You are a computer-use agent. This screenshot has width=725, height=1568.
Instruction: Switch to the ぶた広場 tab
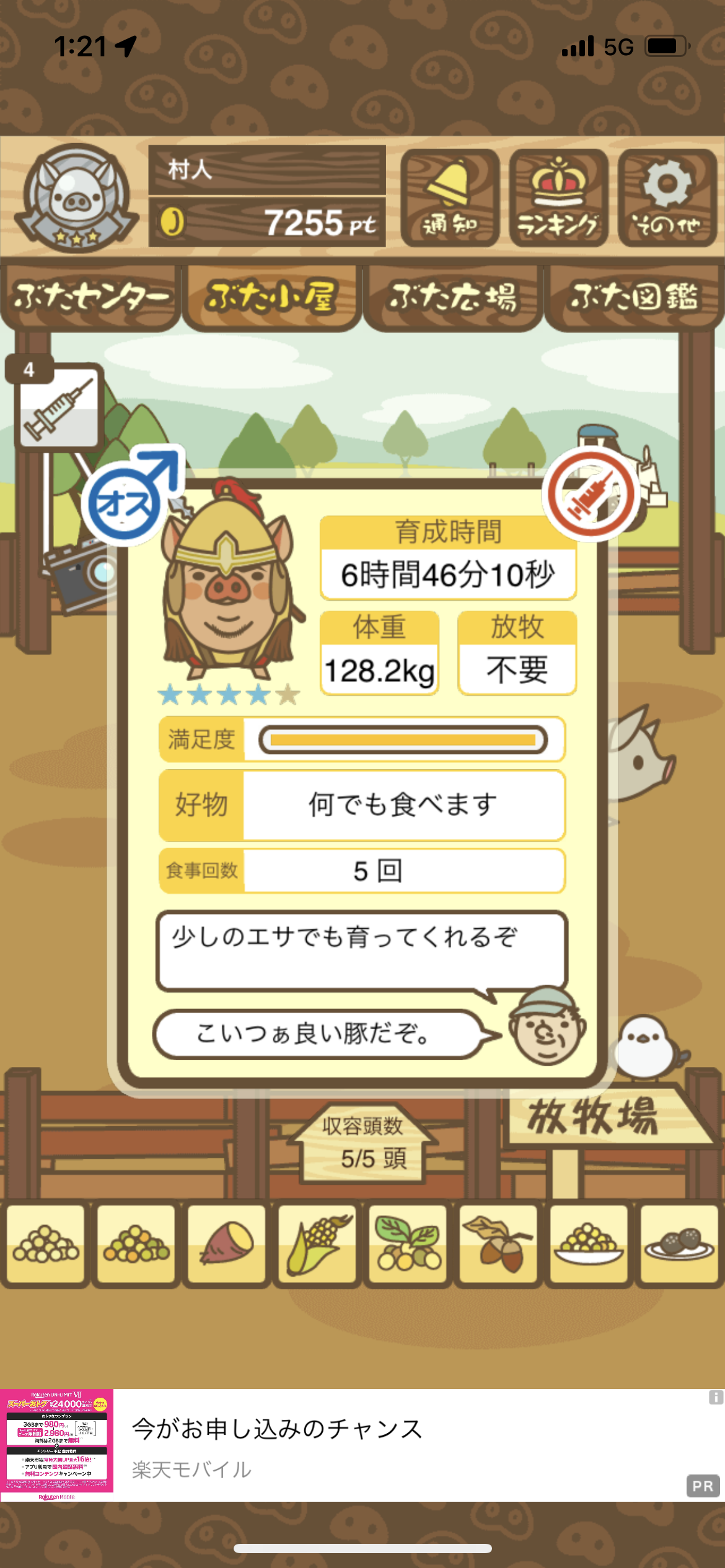[453, 297]
